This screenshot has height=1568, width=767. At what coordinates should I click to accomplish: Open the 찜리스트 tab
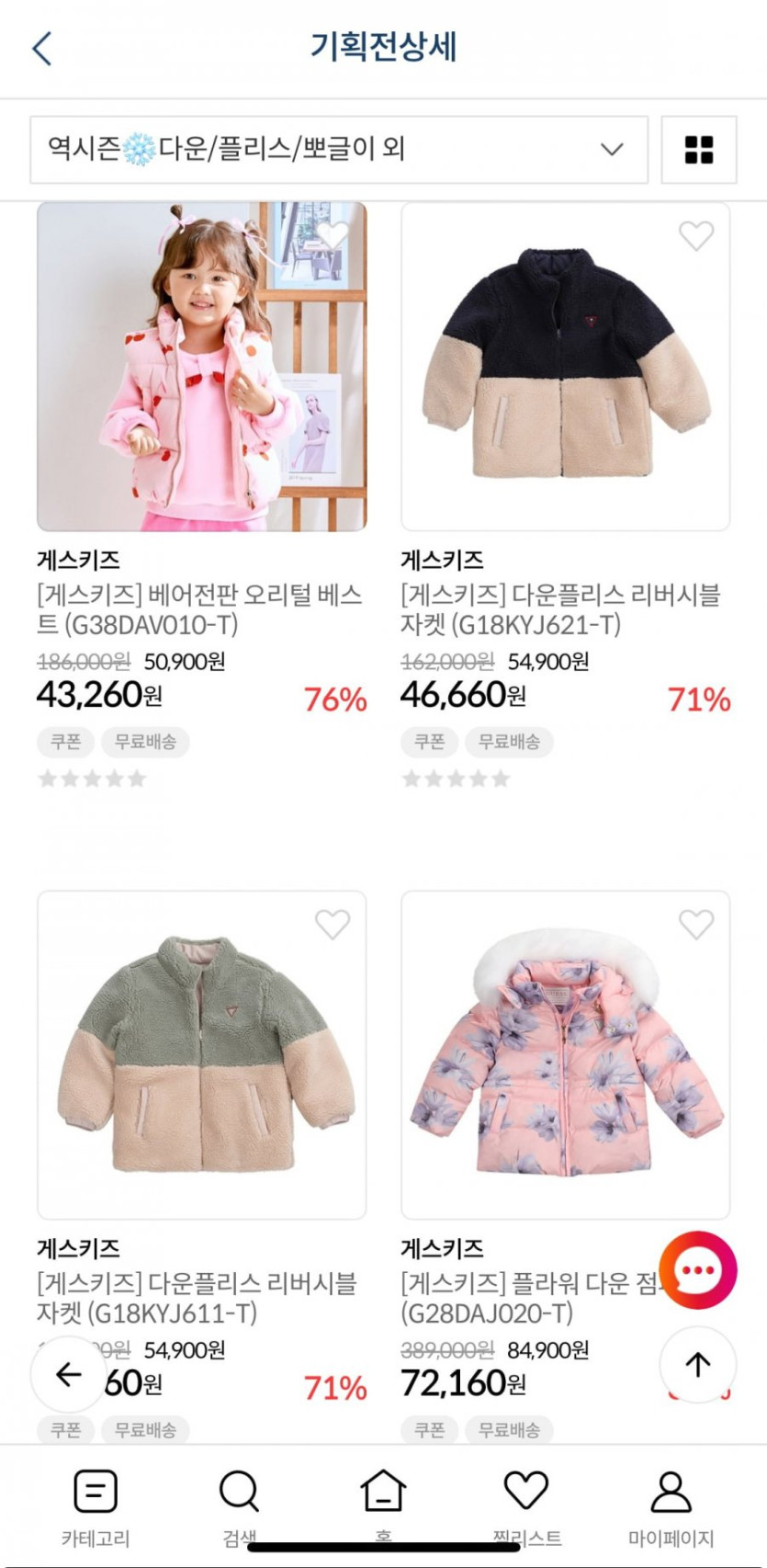click(526, 1503)
